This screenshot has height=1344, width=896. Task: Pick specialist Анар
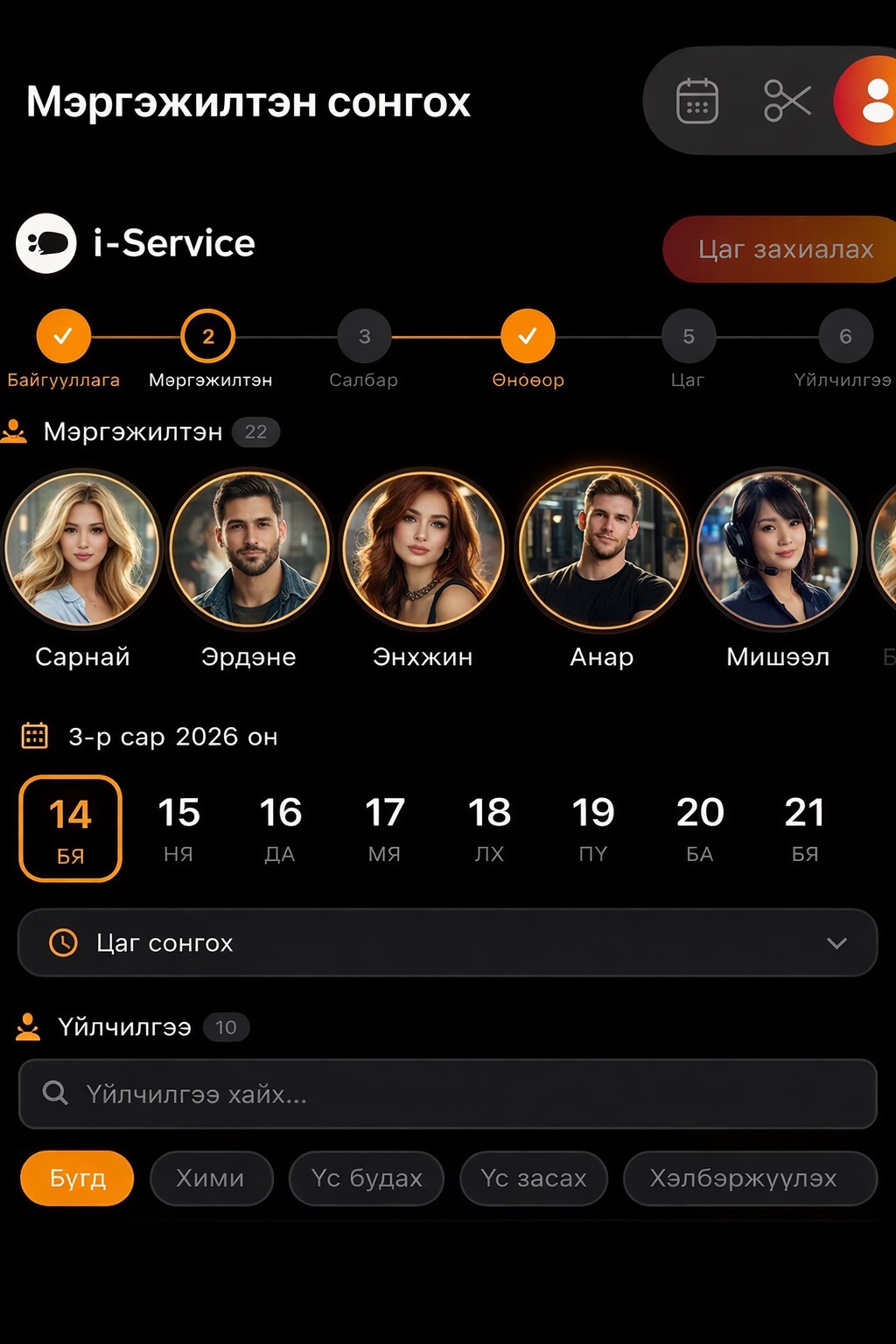(602, 549)
